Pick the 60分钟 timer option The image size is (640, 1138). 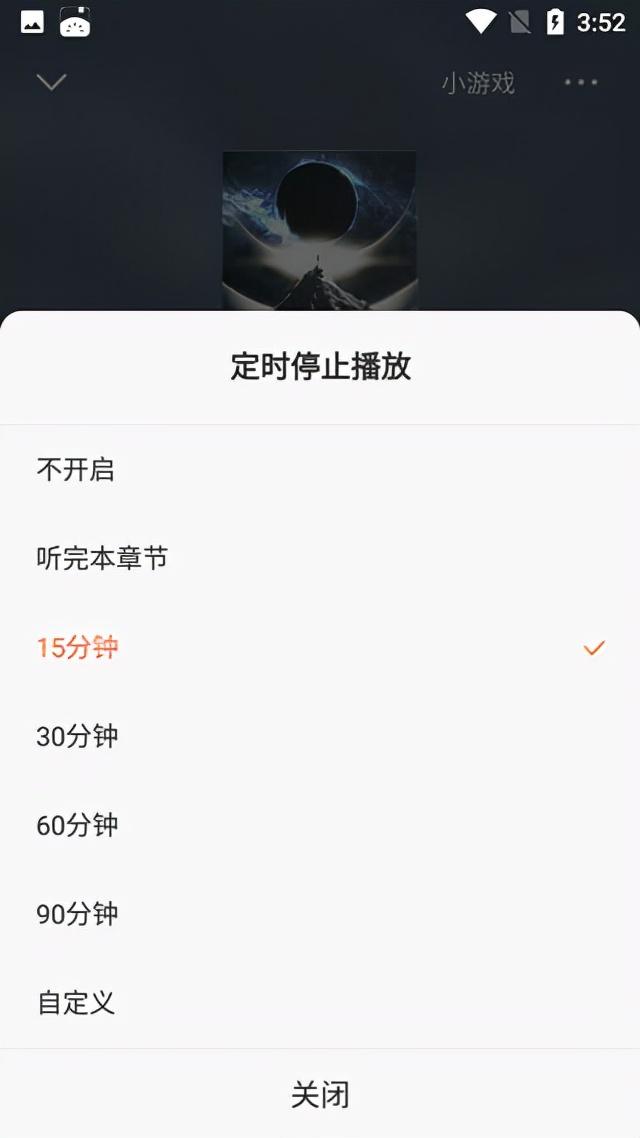78,826
